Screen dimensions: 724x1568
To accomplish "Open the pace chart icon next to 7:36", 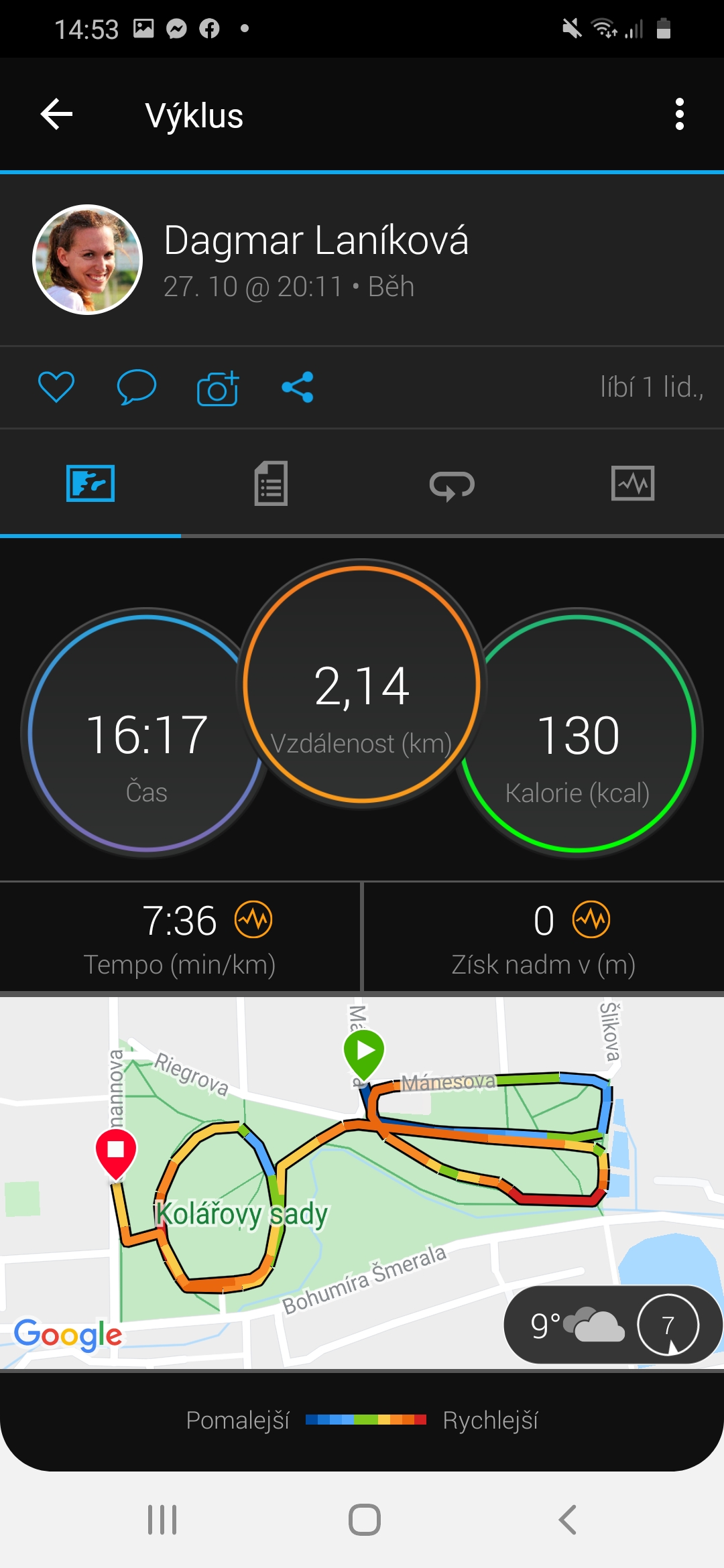I will [253, 920].
